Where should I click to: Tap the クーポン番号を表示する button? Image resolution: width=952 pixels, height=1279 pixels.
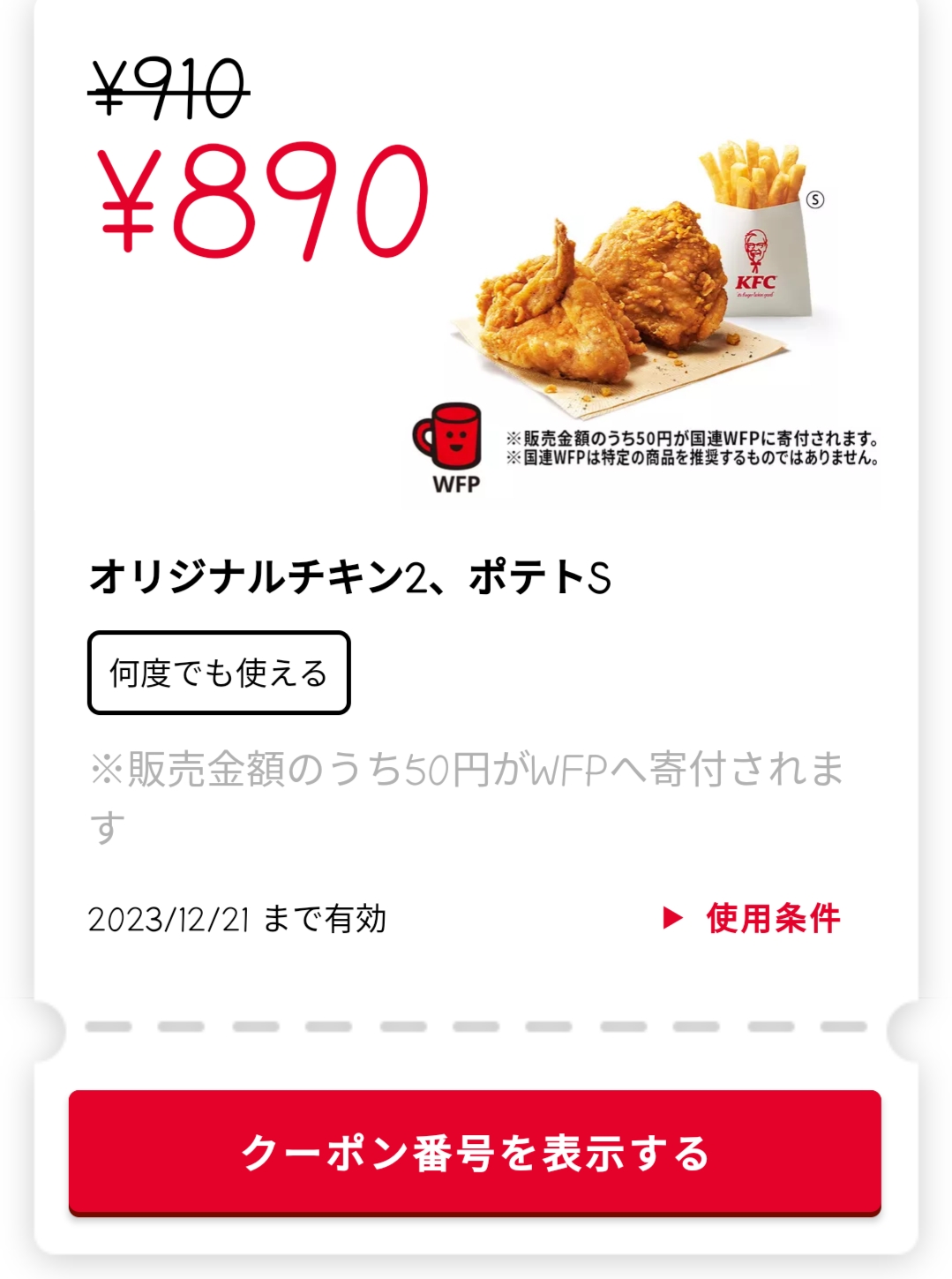click(475, 1153)
